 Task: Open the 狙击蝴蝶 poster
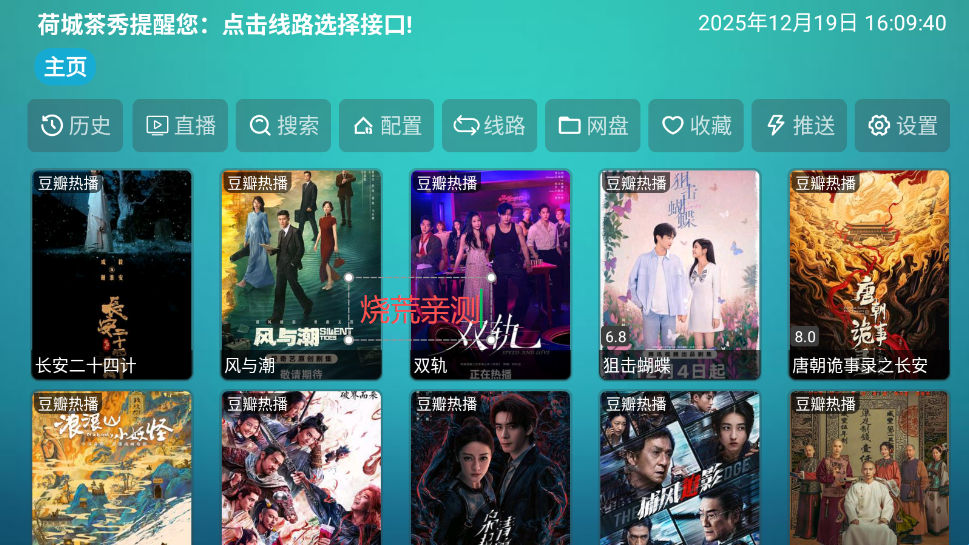pyautogui.click(x=680, y=274)
